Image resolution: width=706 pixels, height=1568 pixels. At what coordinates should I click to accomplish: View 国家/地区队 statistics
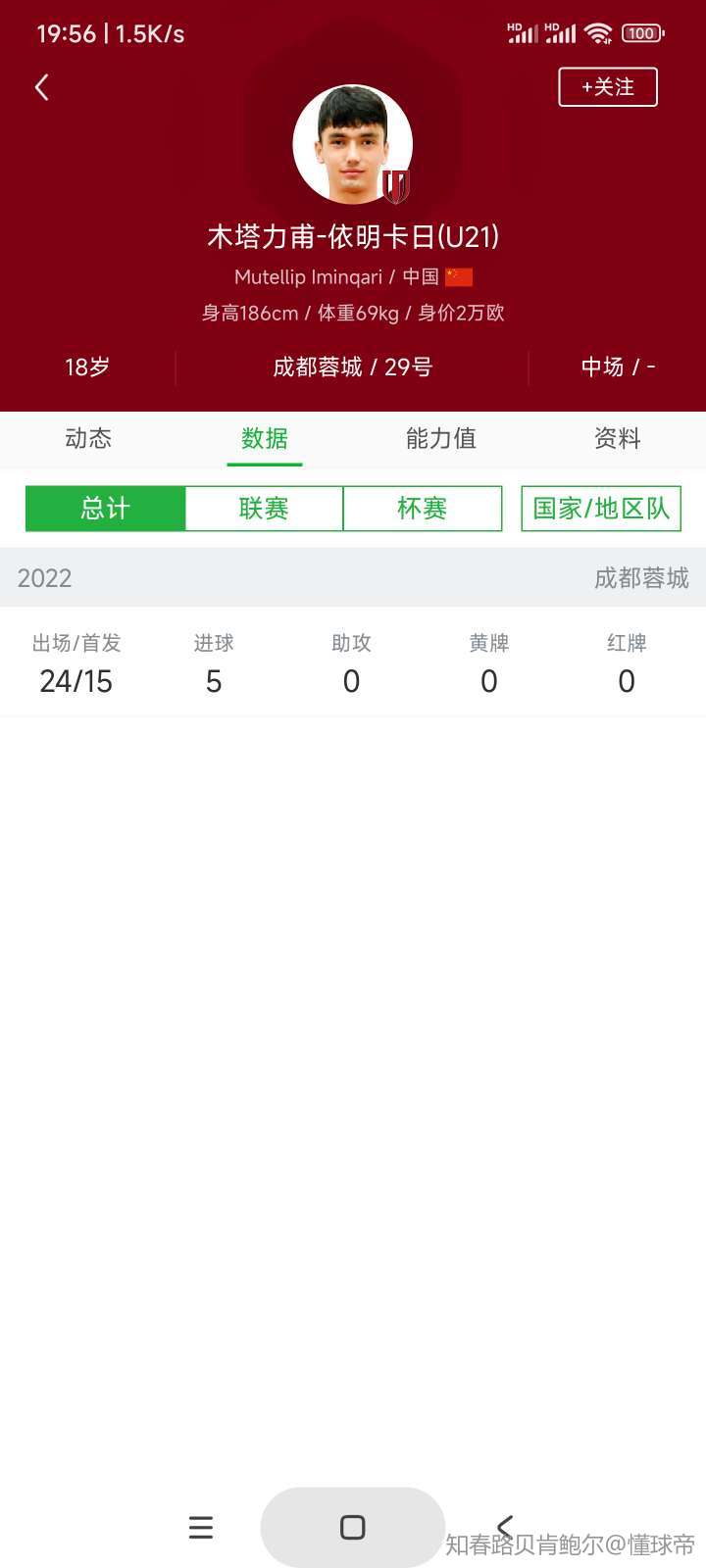(x=601, y=509)
